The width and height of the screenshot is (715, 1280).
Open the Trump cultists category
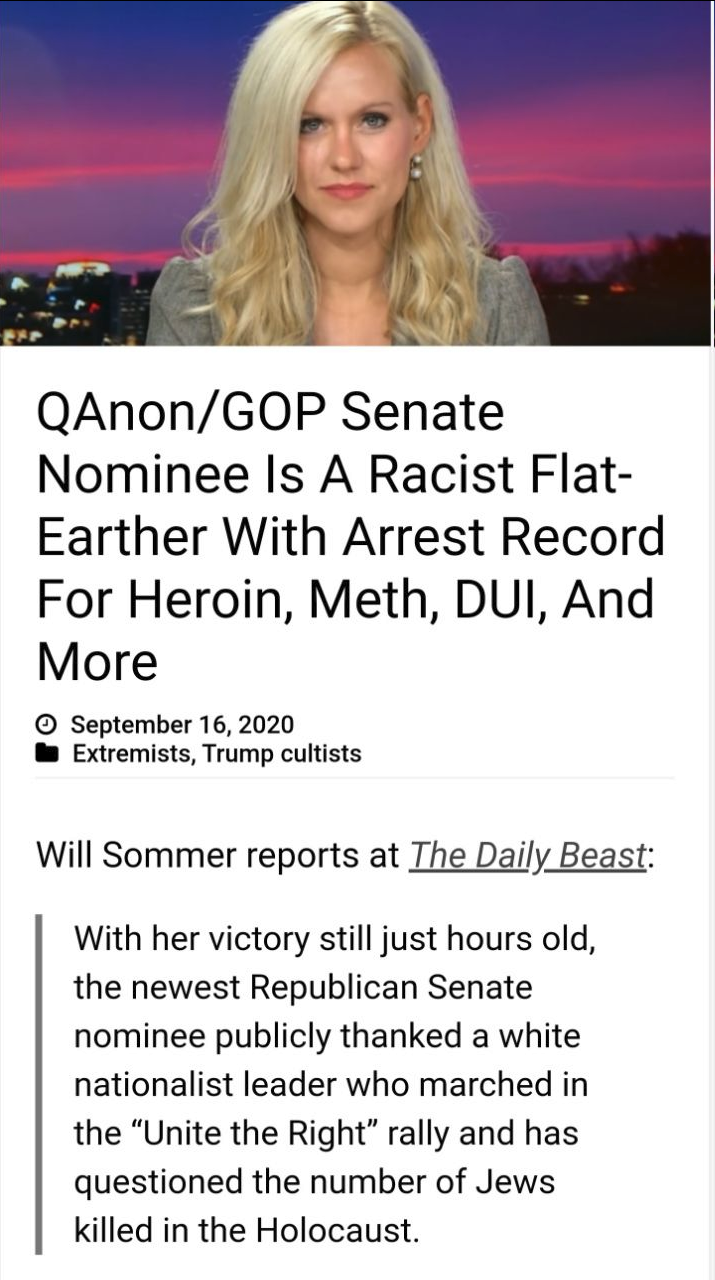click(x=282, y=753)
